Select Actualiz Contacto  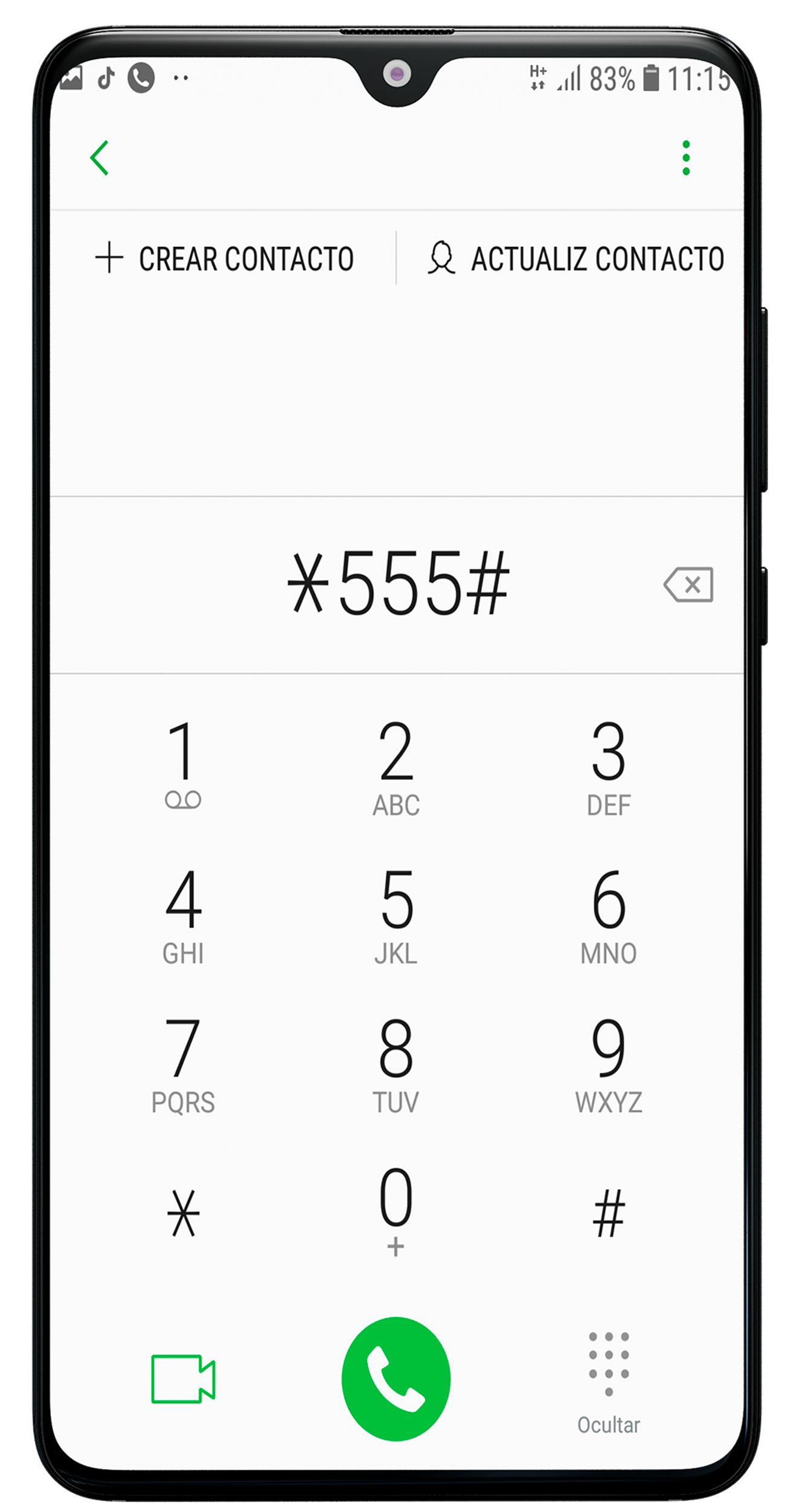click(x=576, y=259)
